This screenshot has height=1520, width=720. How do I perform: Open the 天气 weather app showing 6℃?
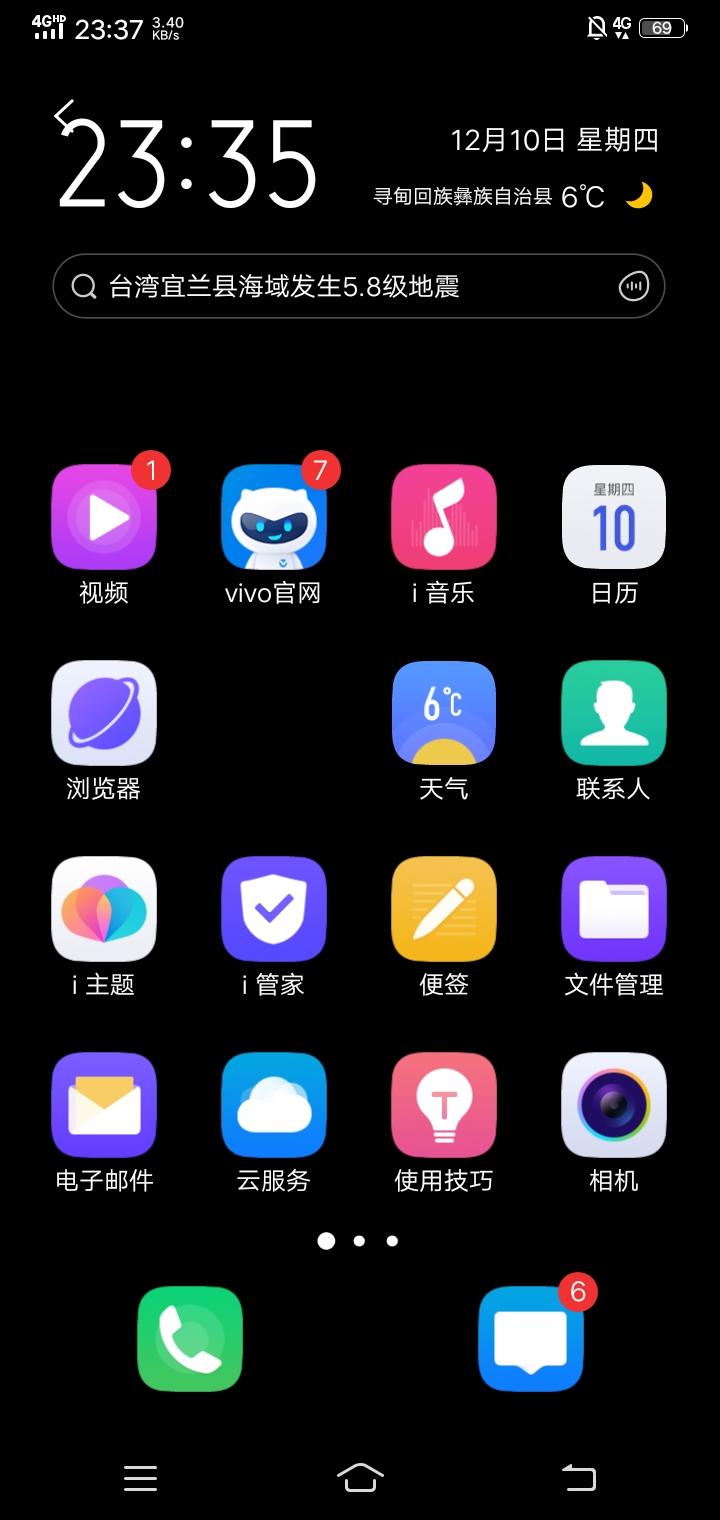(x=444, y=713)
